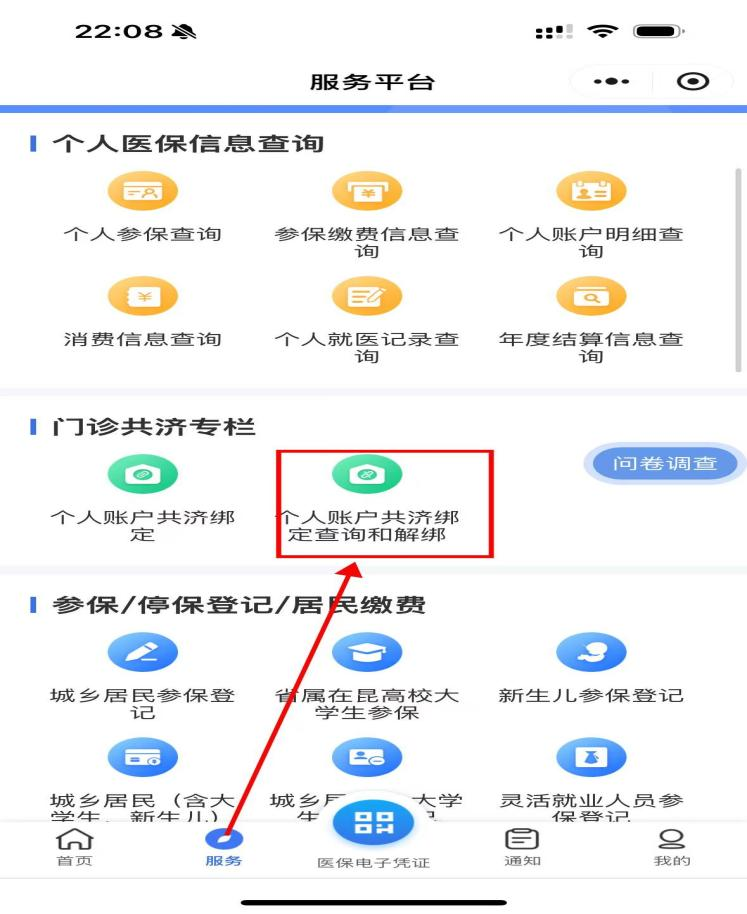
Task: Select the 服务 tab
Action: coord(224,846)
